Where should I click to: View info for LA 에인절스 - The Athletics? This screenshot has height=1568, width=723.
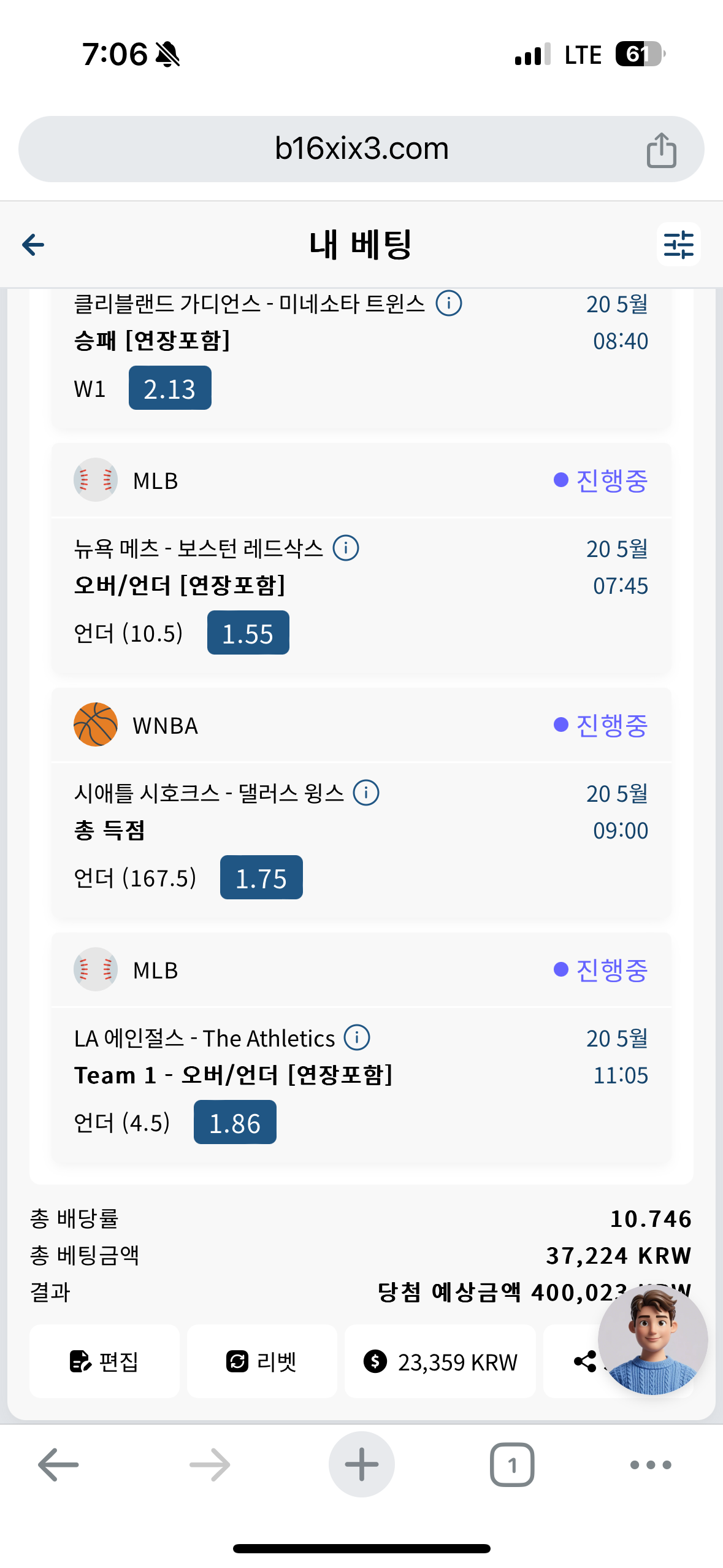point(357,1037)
